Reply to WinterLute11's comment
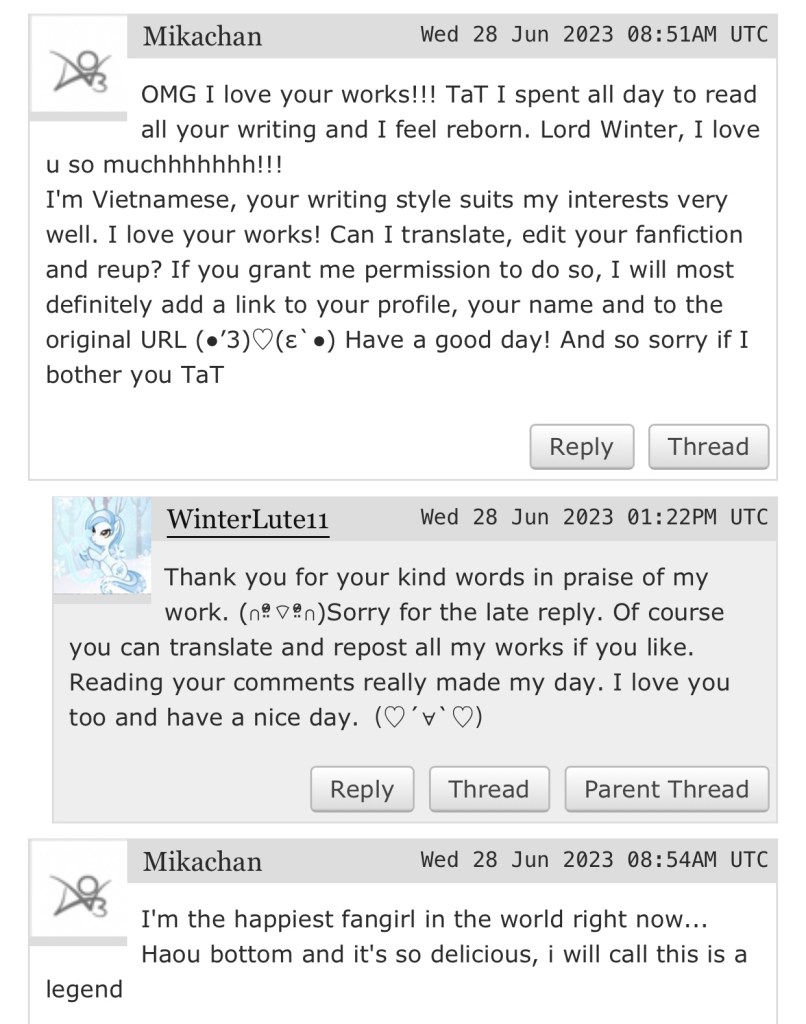The width and height of the screenshot is (806, 1024). tap(362, 790)
